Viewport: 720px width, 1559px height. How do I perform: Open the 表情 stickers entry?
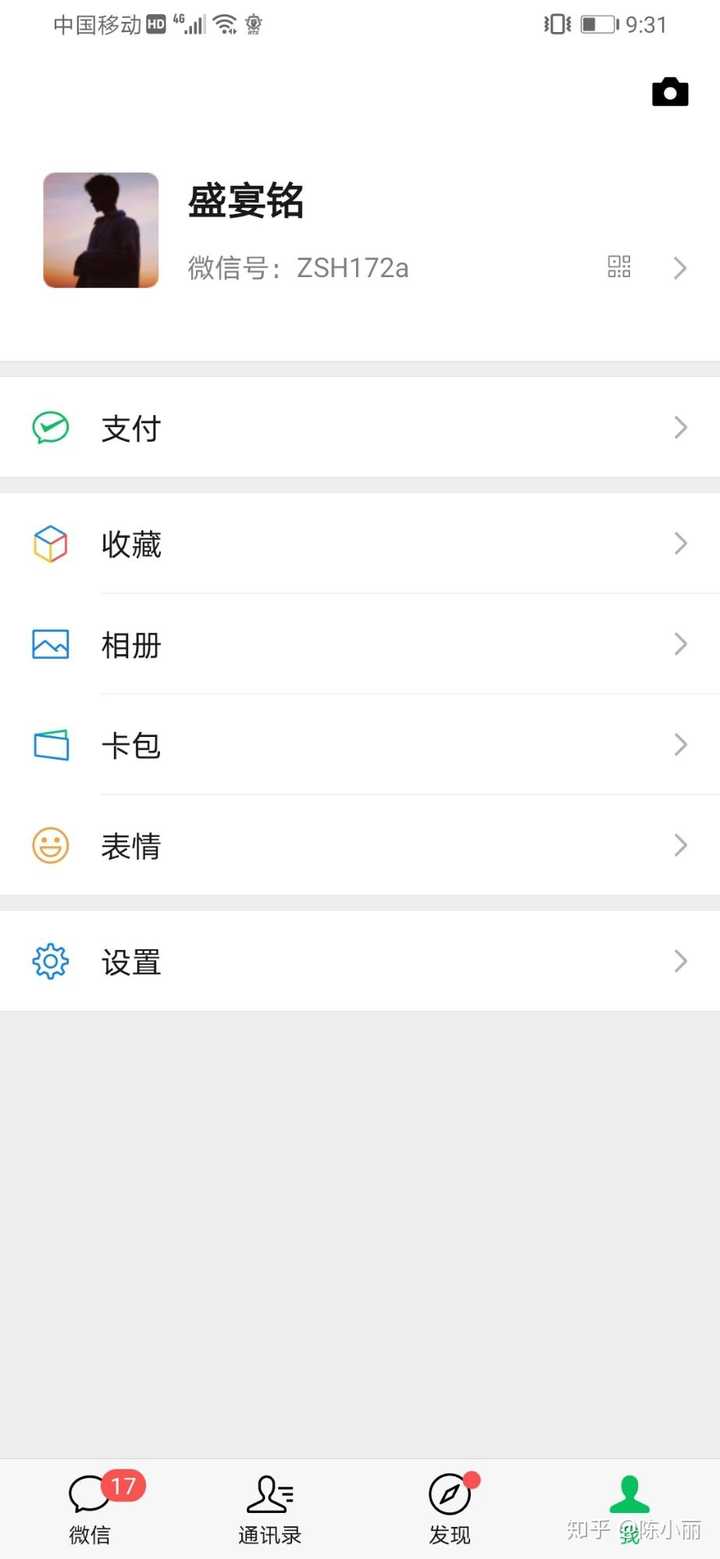pyautogui.click(x=131, y=846)
